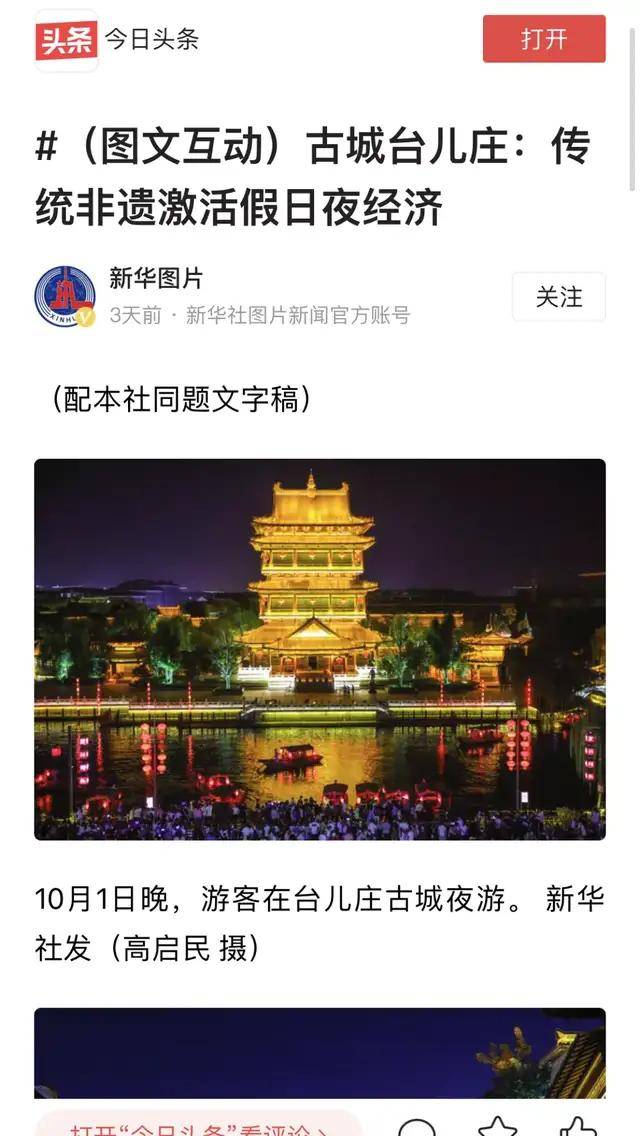Open 今日头条 to view comments
This screenshot has width=640, height=1136.
(x=198, y=1126)
